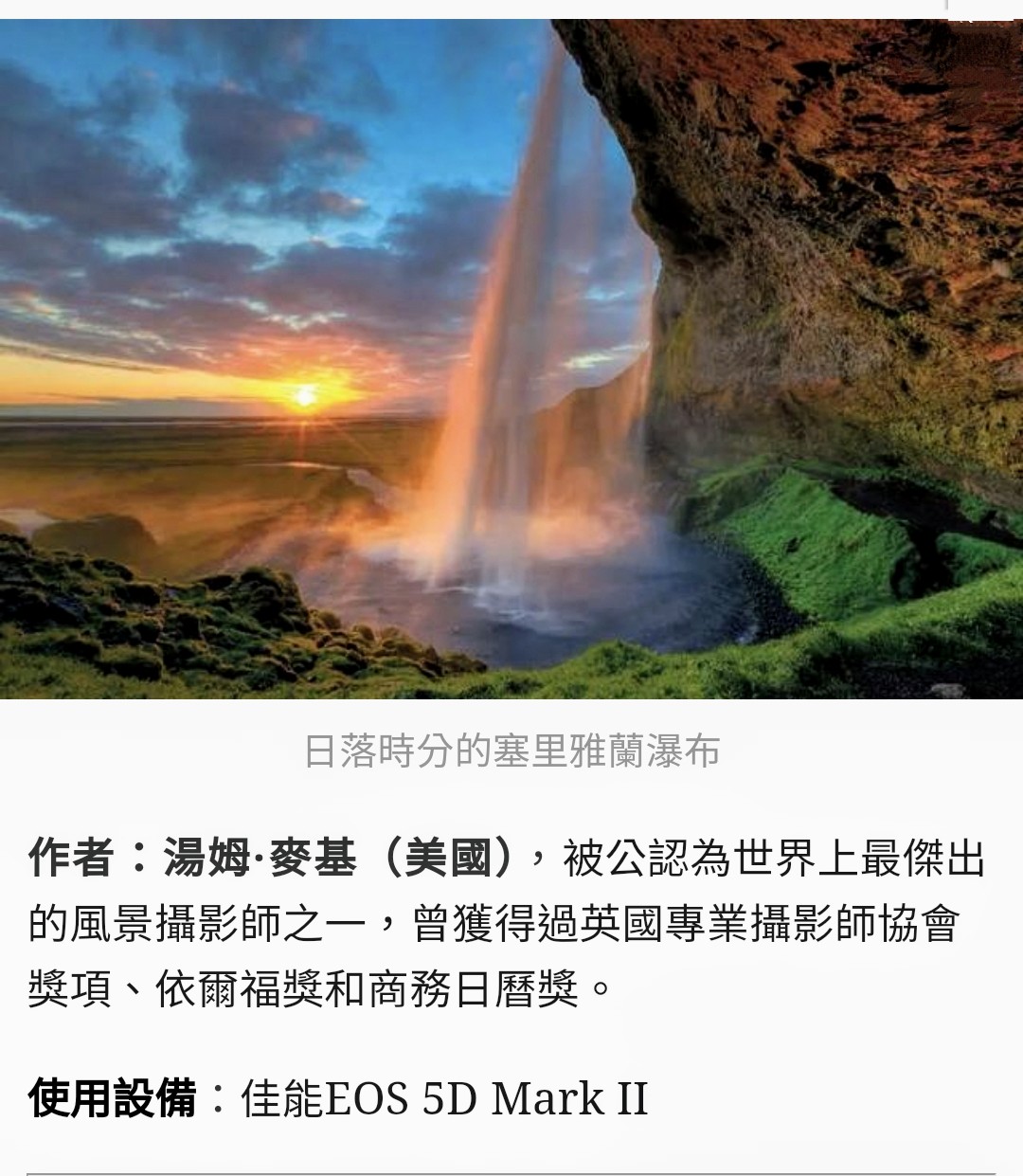This screenshot has width=1023, height=1176.
Task: Open the Seljalandsfoss waterfall sunset photo
Action: point(511,360)
